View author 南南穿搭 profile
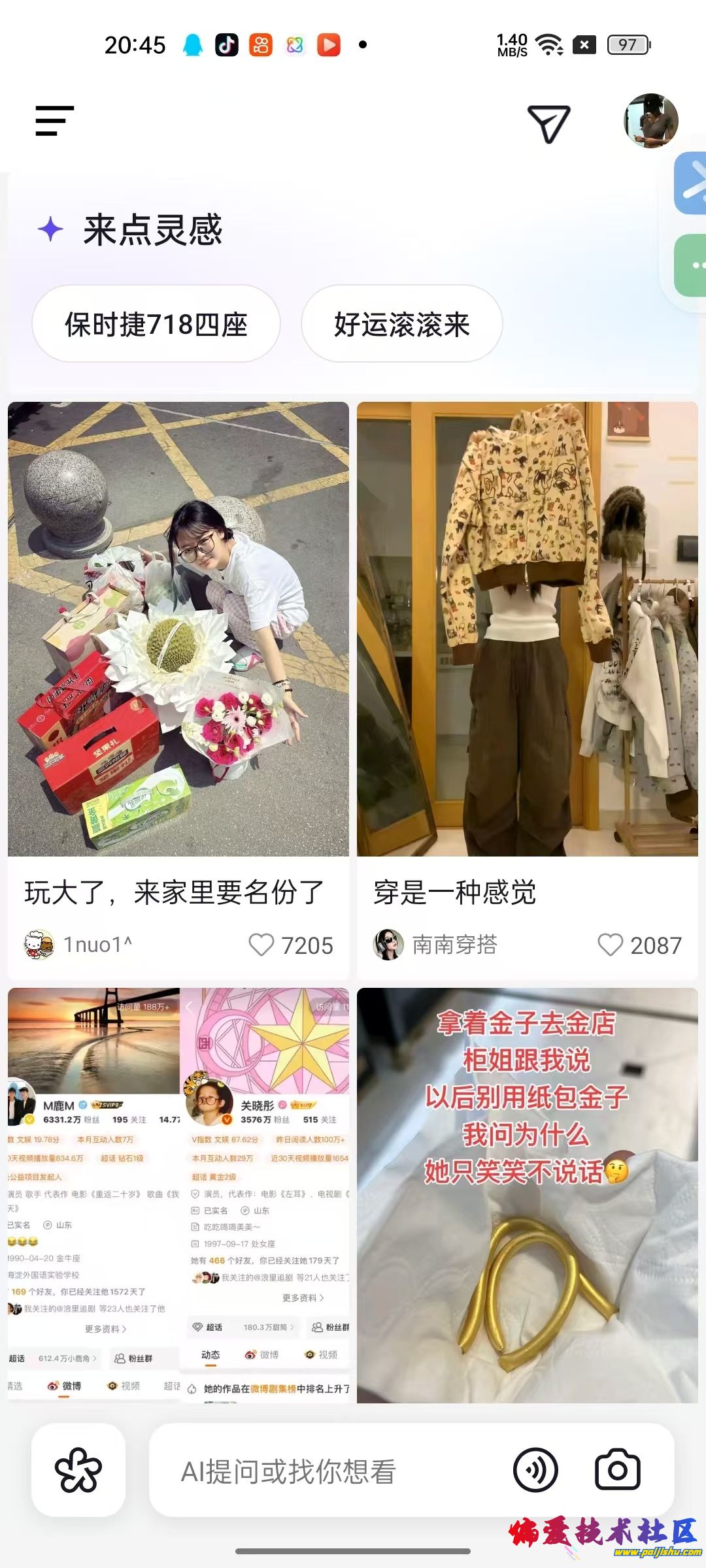 [x=435, y=945]
